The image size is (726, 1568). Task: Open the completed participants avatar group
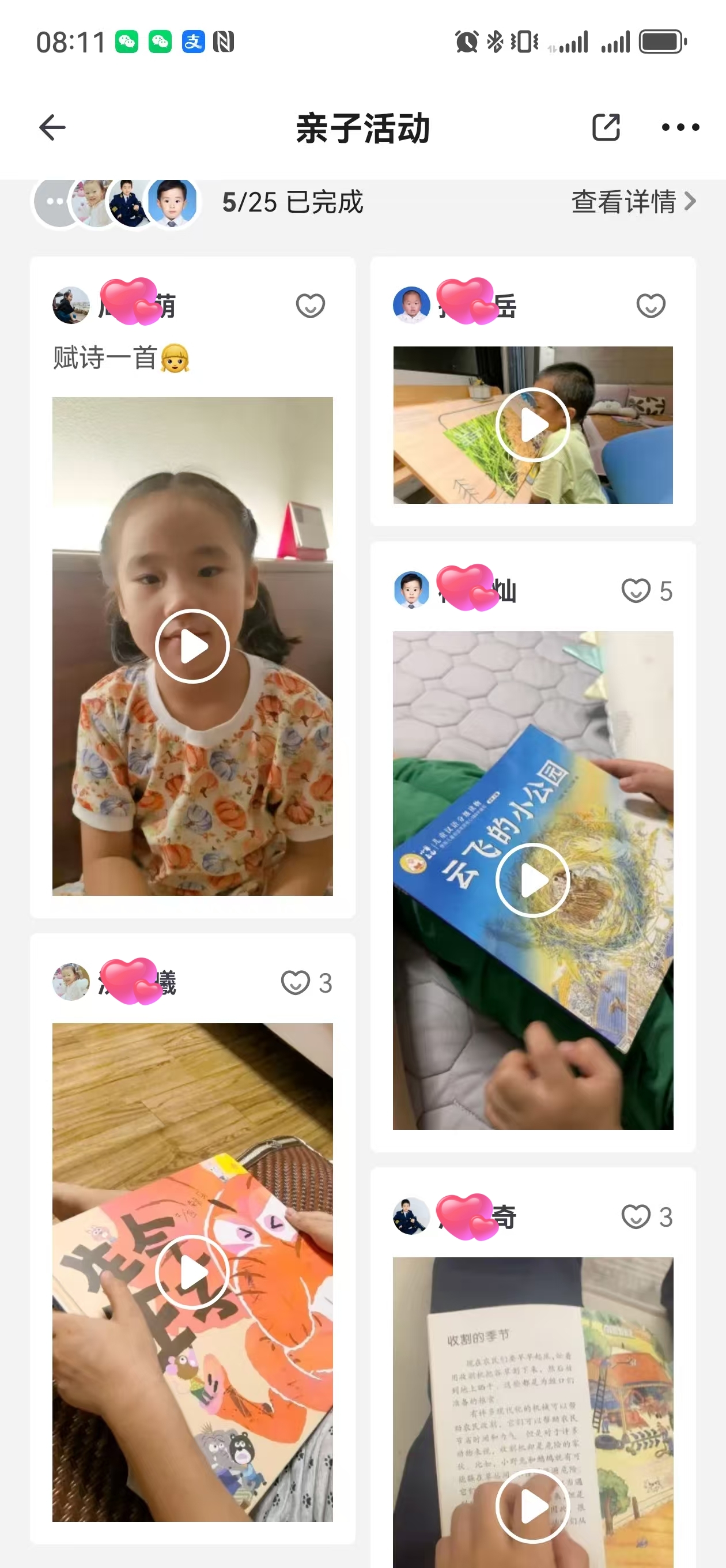pos(116,202)
